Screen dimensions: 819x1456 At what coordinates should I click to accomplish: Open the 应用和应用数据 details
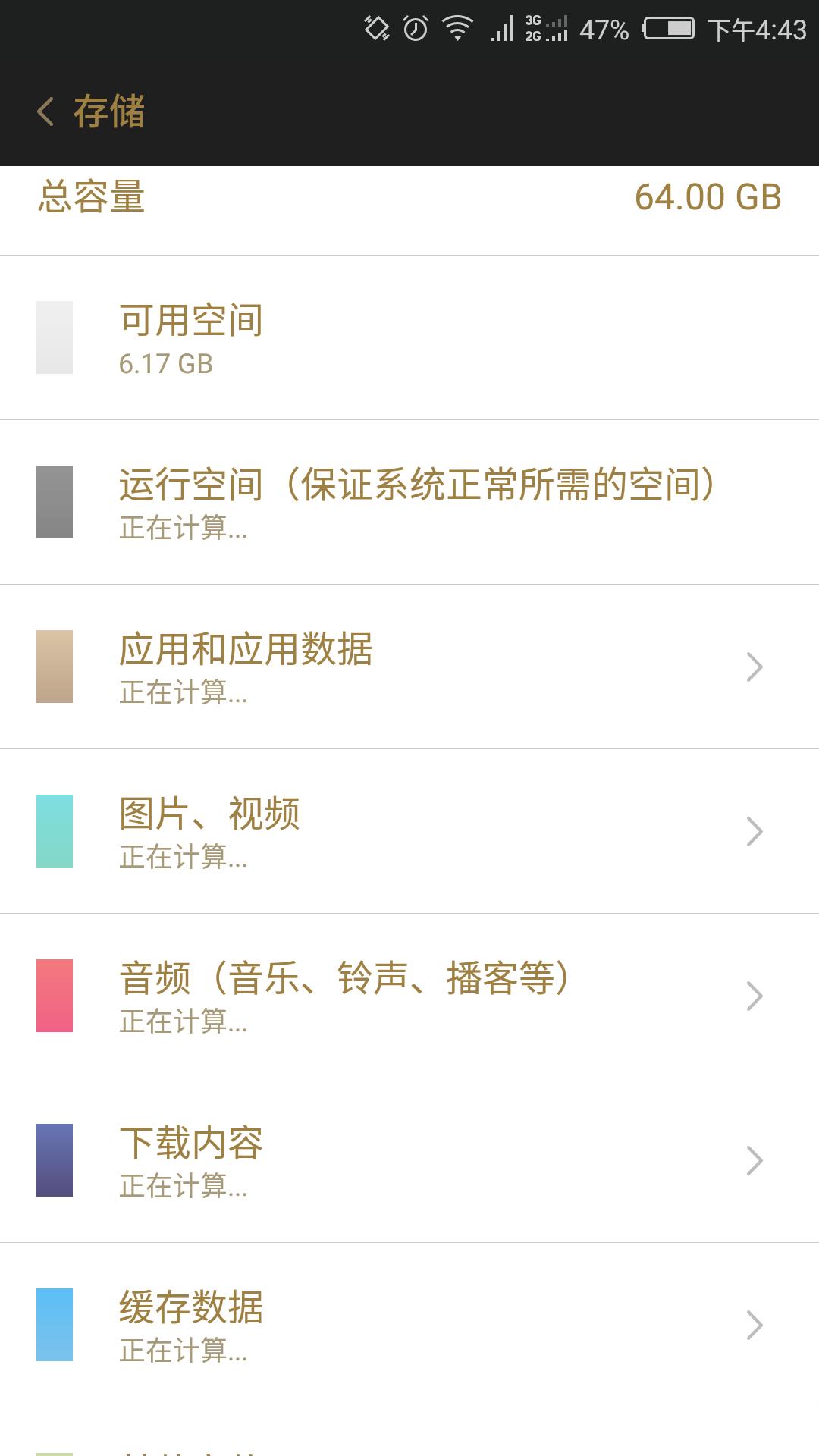(x=409, y=666)
